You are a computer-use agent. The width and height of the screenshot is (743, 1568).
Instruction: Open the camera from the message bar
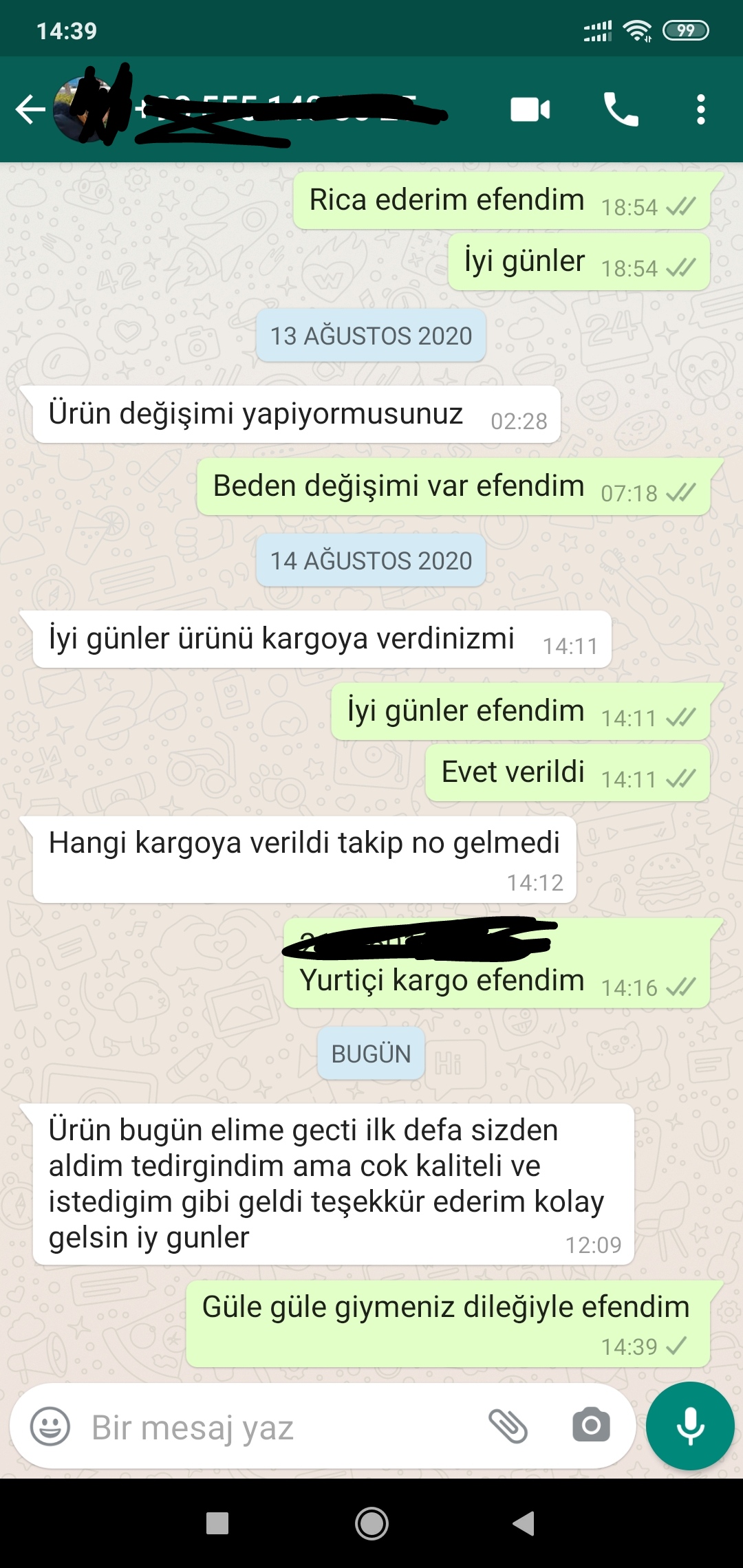[x=591, y=1426]
